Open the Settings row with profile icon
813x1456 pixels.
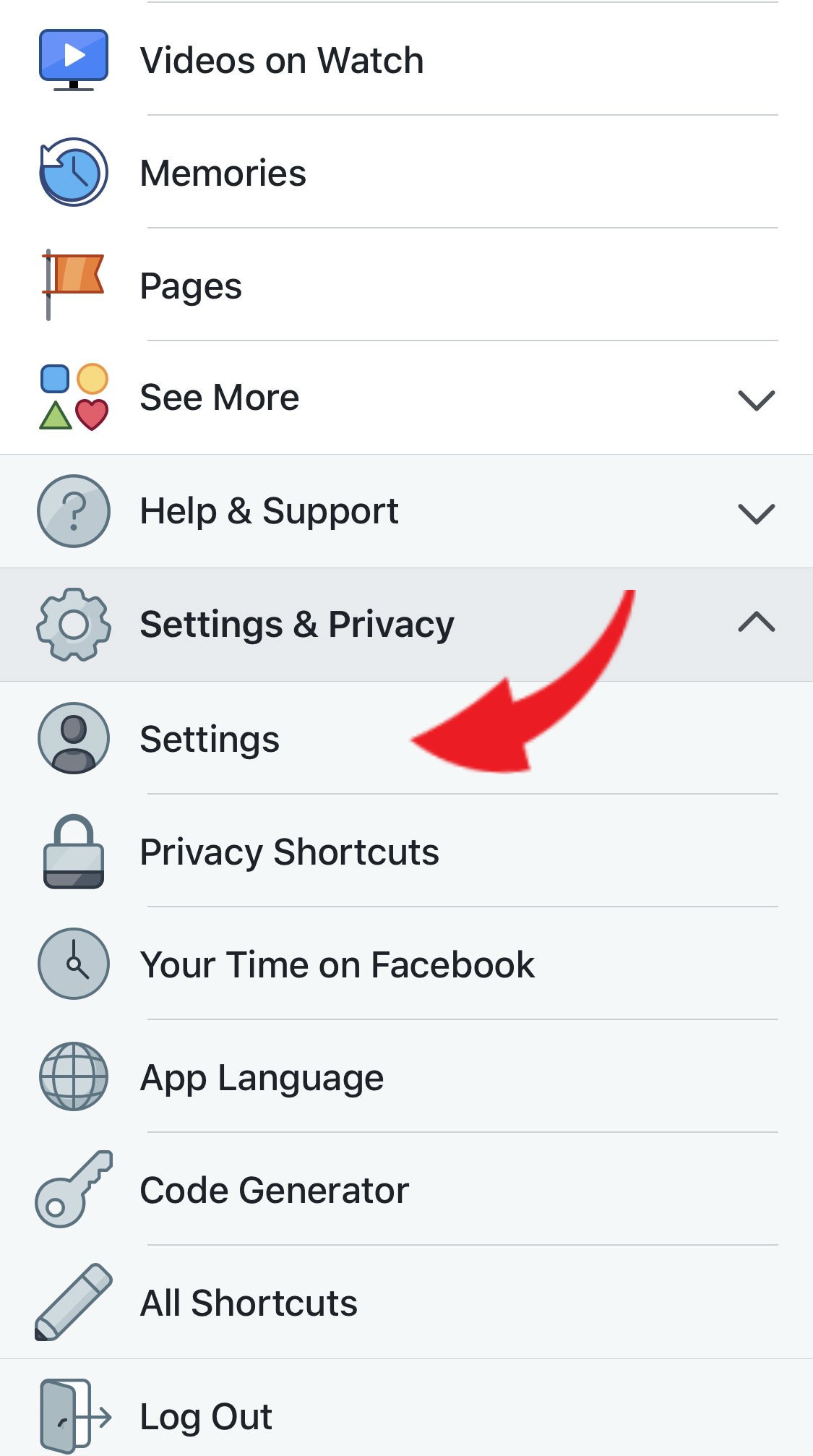pos(406,738)
